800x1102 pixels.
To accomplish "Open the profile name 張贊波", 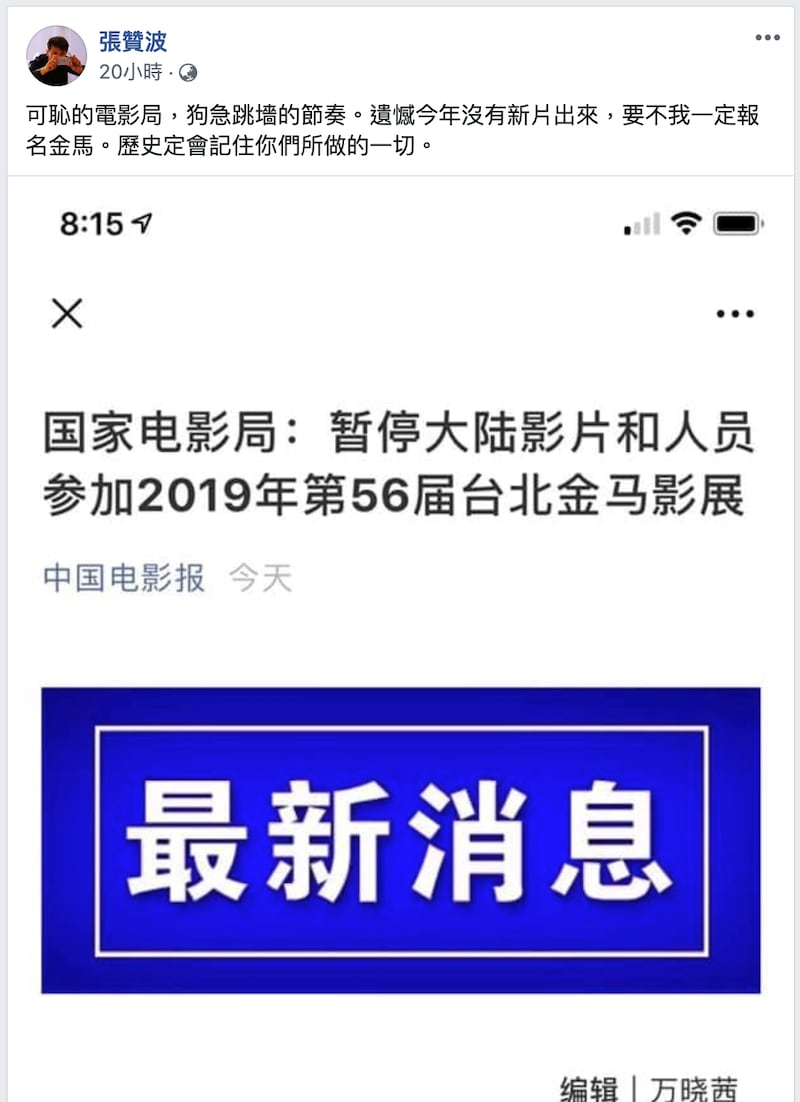I will coord(133,41).
